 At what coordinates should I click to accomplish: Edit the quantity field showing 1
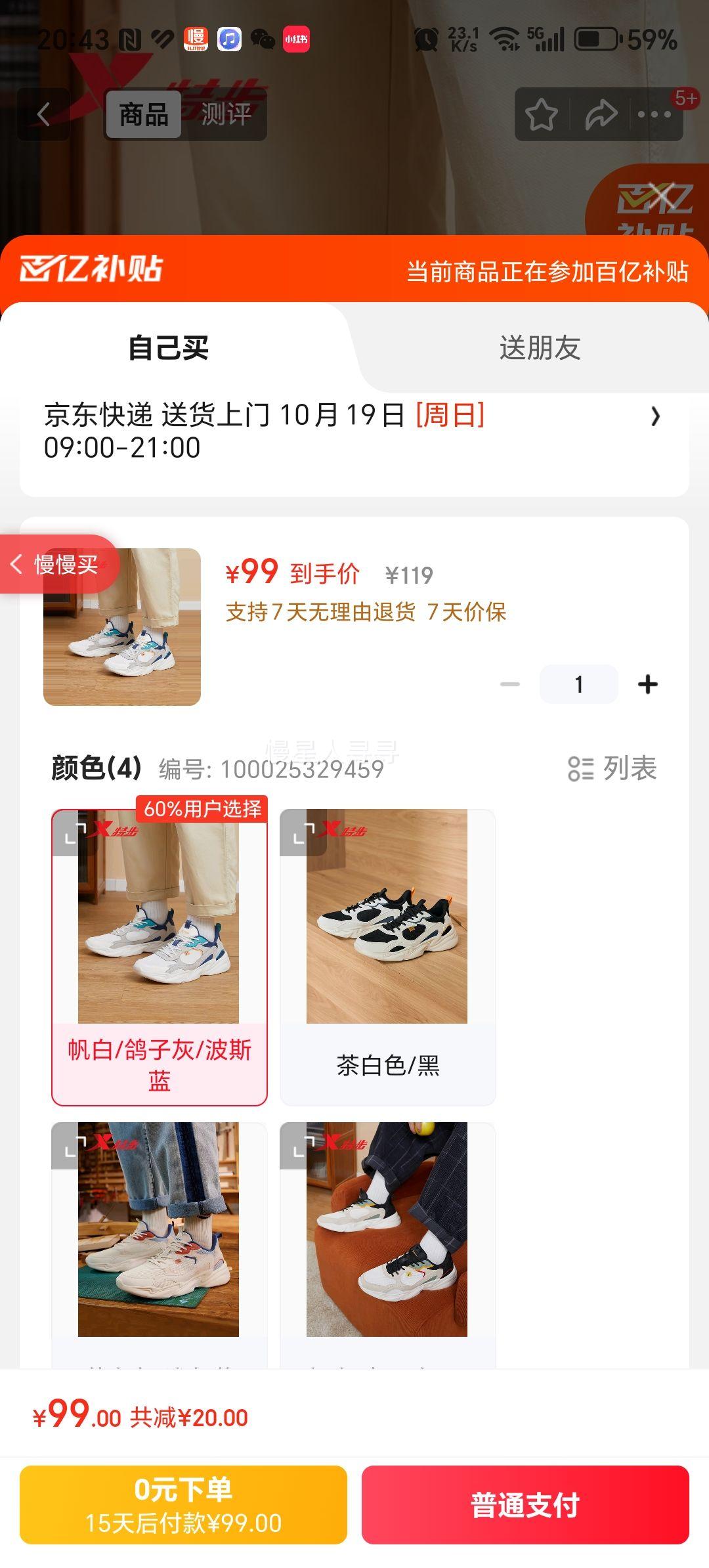click(578, 684)
